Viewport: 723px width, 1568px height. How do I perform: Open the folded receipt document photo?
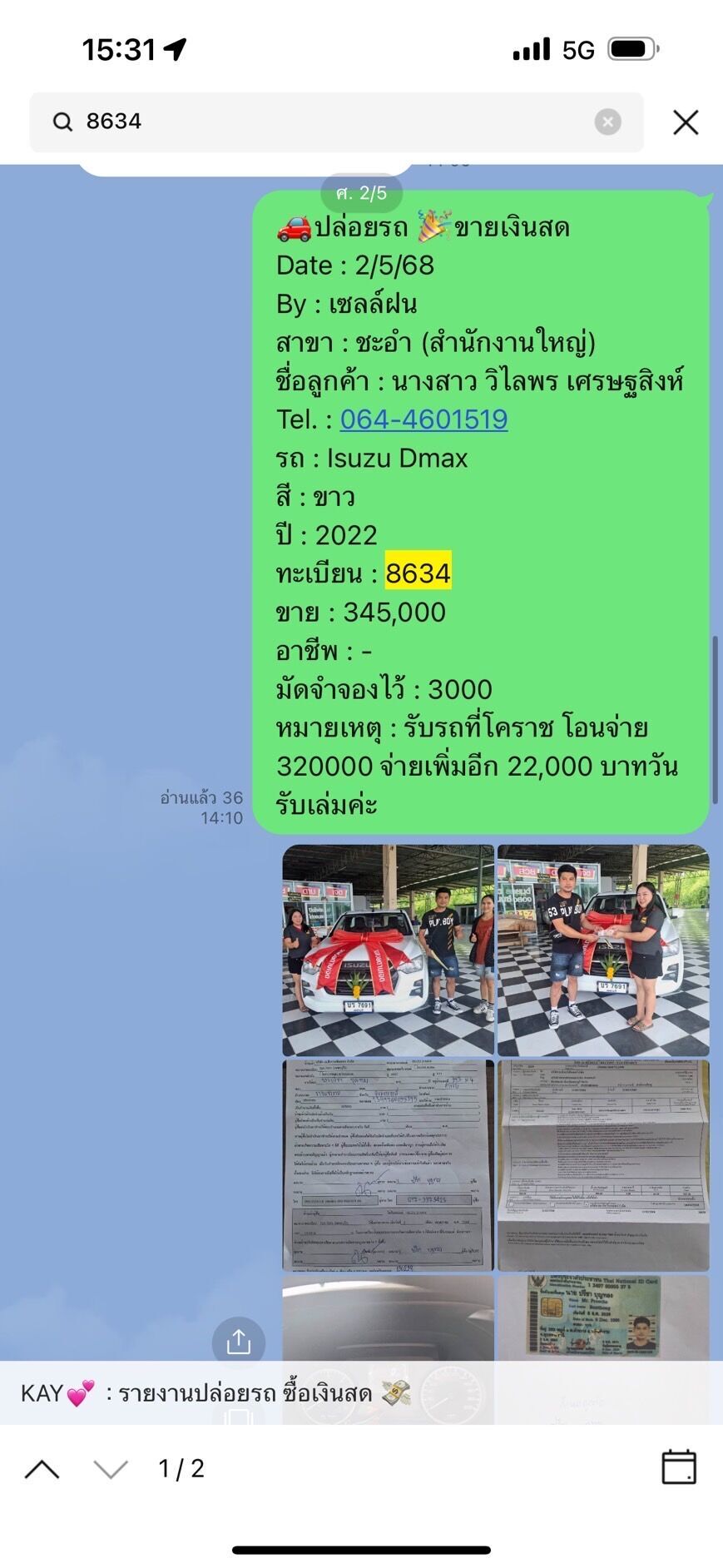[x=603, y=1165]
